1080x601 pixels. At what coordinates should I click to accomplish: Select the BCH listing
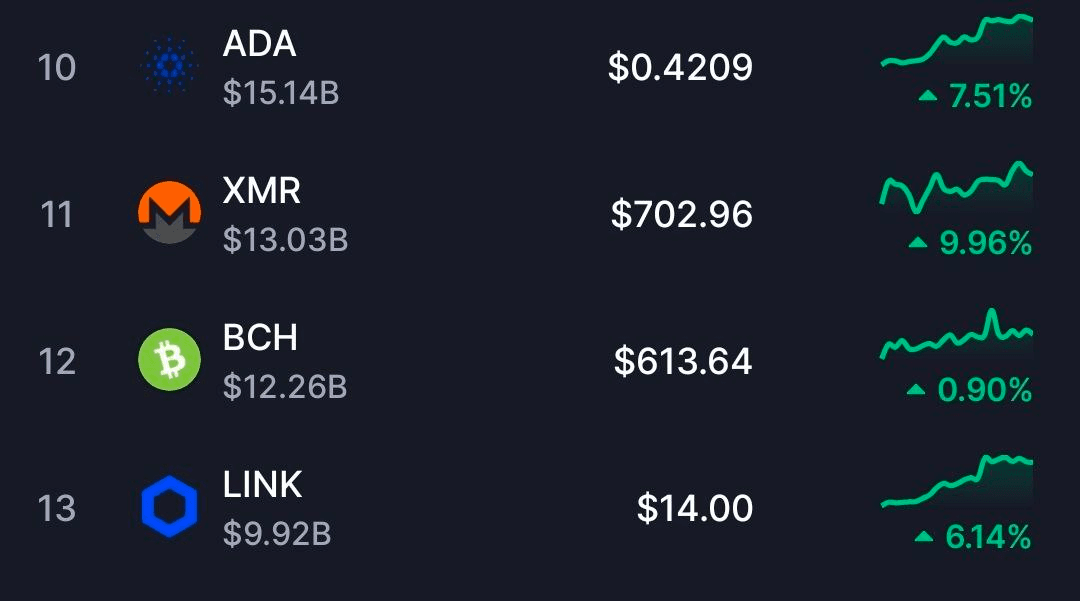(260, 338)
